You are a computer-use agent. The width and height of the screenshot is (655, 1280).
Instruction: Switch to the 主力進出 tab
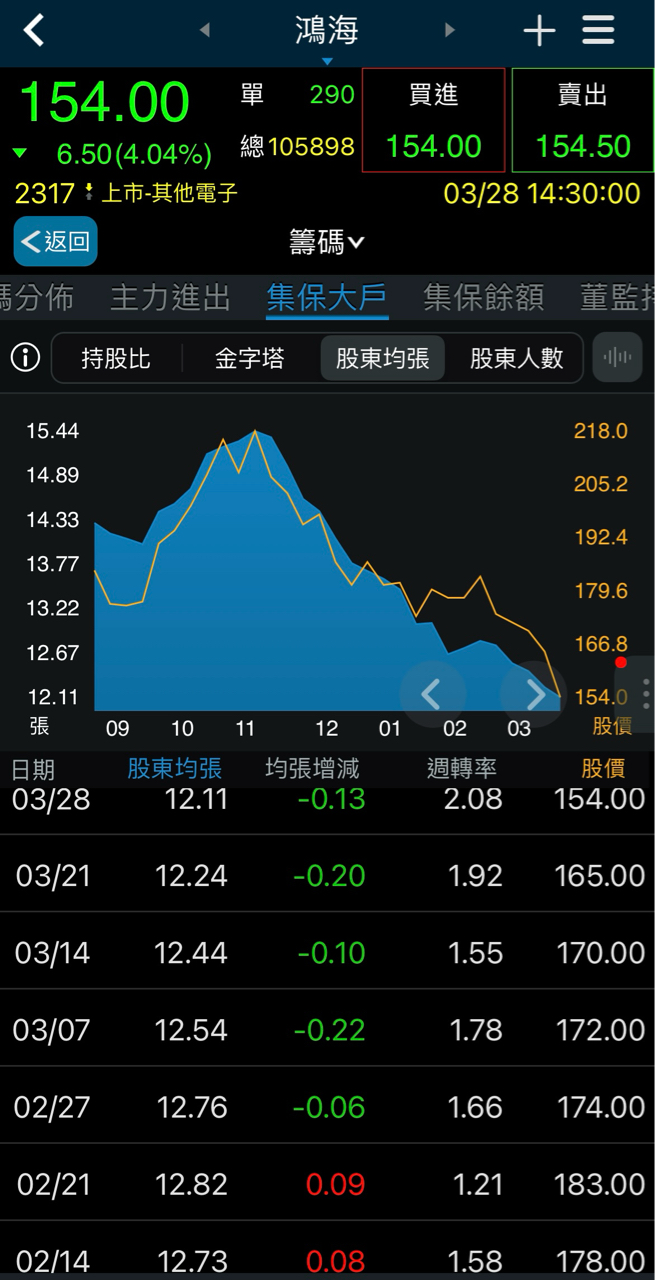[x=170, y=297]
